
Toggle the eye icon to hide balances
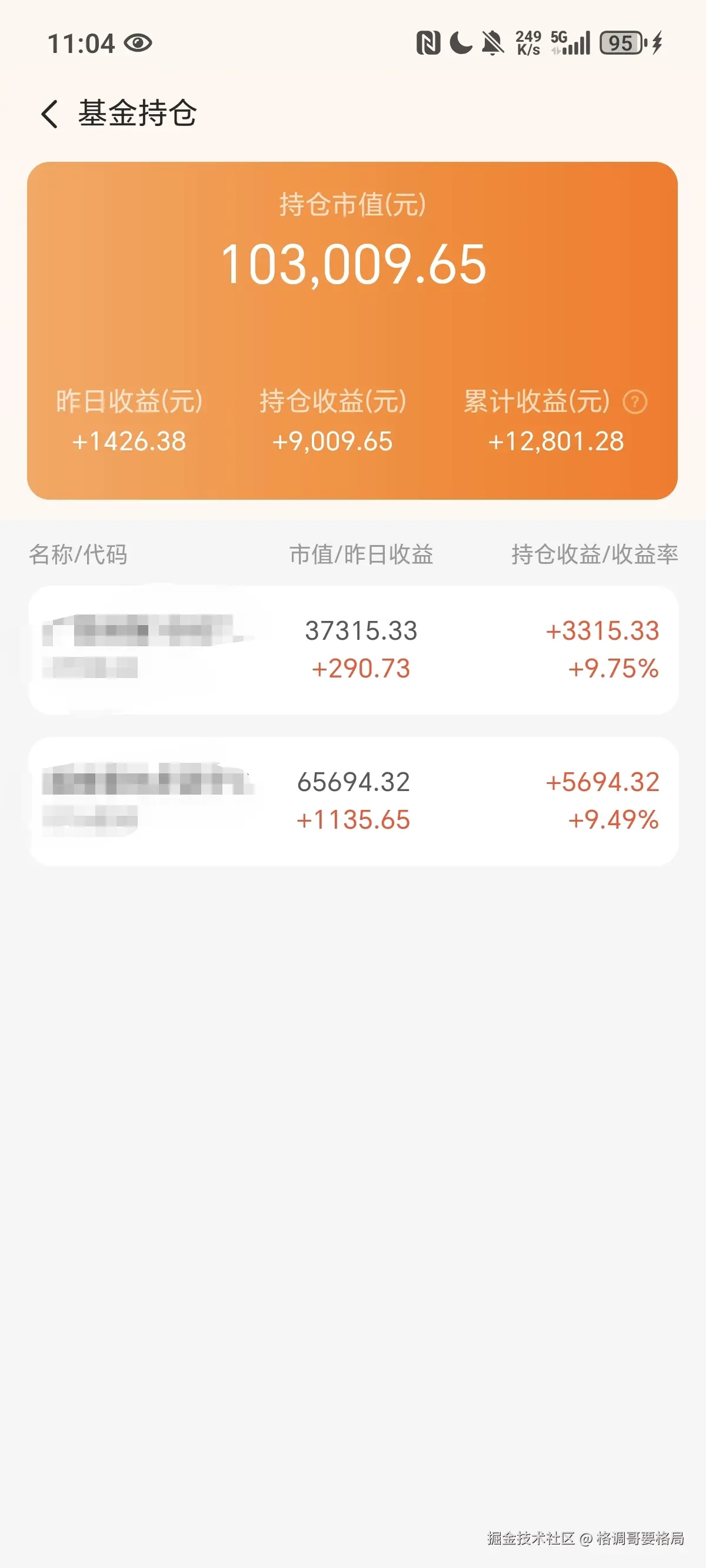pos(139,42)
